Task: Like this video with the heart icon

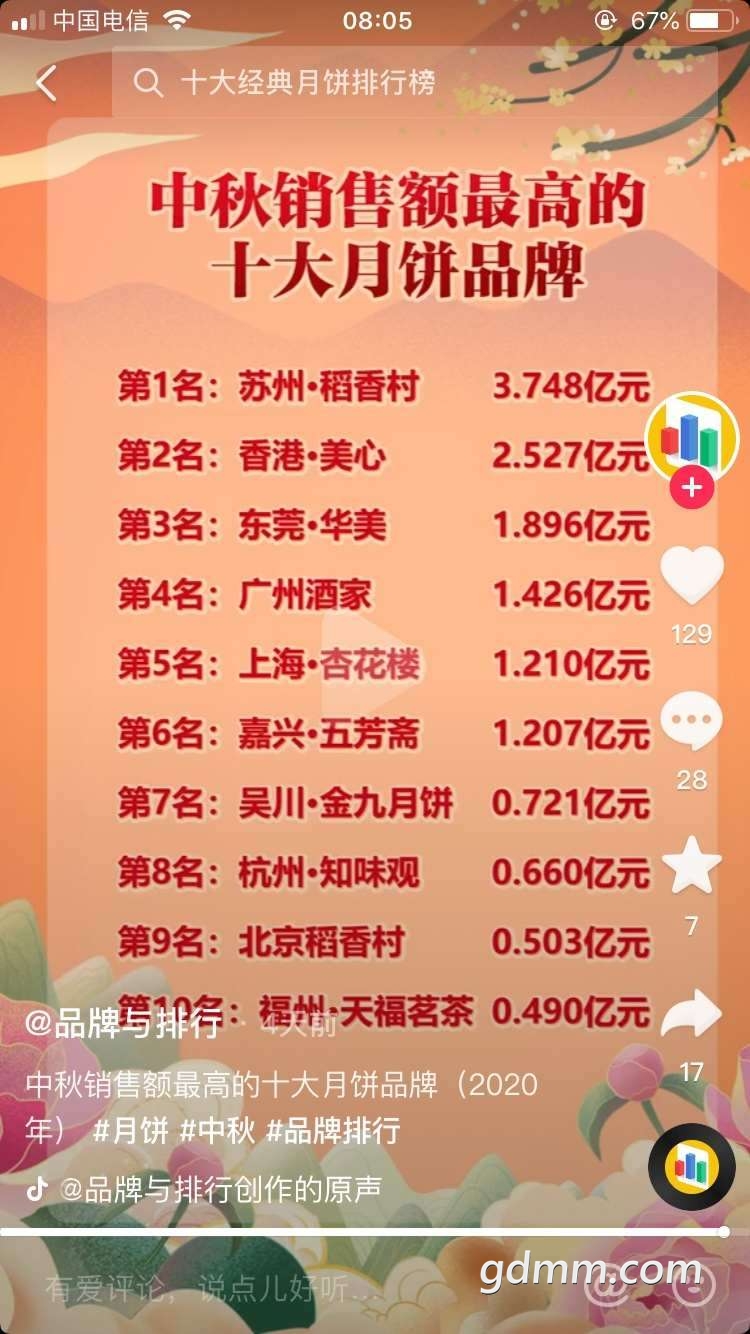Action: click(x=692, y=576)
